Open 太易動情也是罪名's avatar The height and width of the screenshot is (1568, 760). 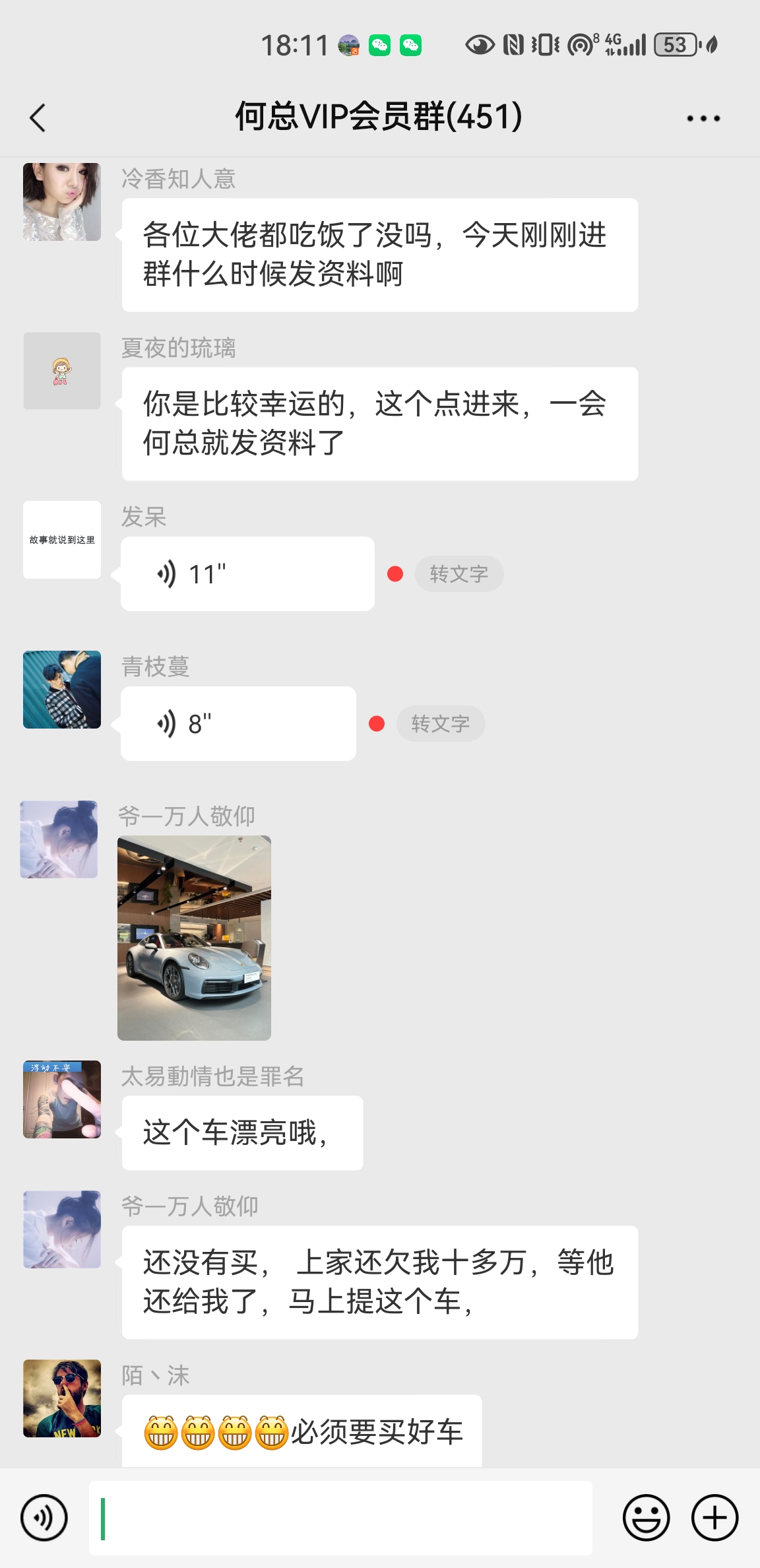click(62, 1099)
